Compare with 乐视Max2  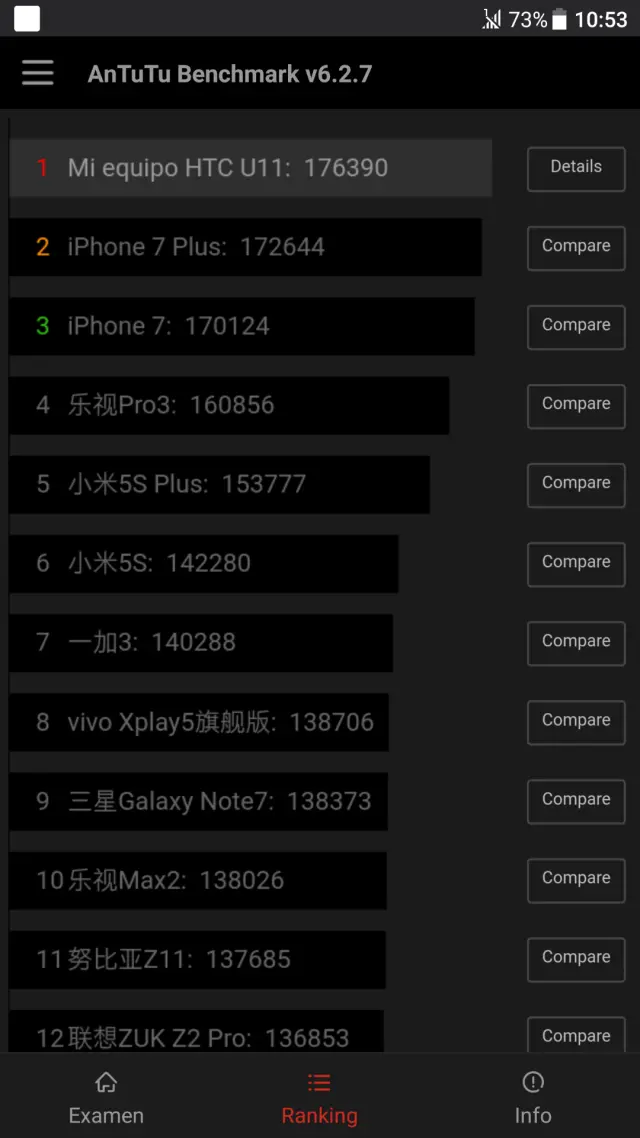576,879
